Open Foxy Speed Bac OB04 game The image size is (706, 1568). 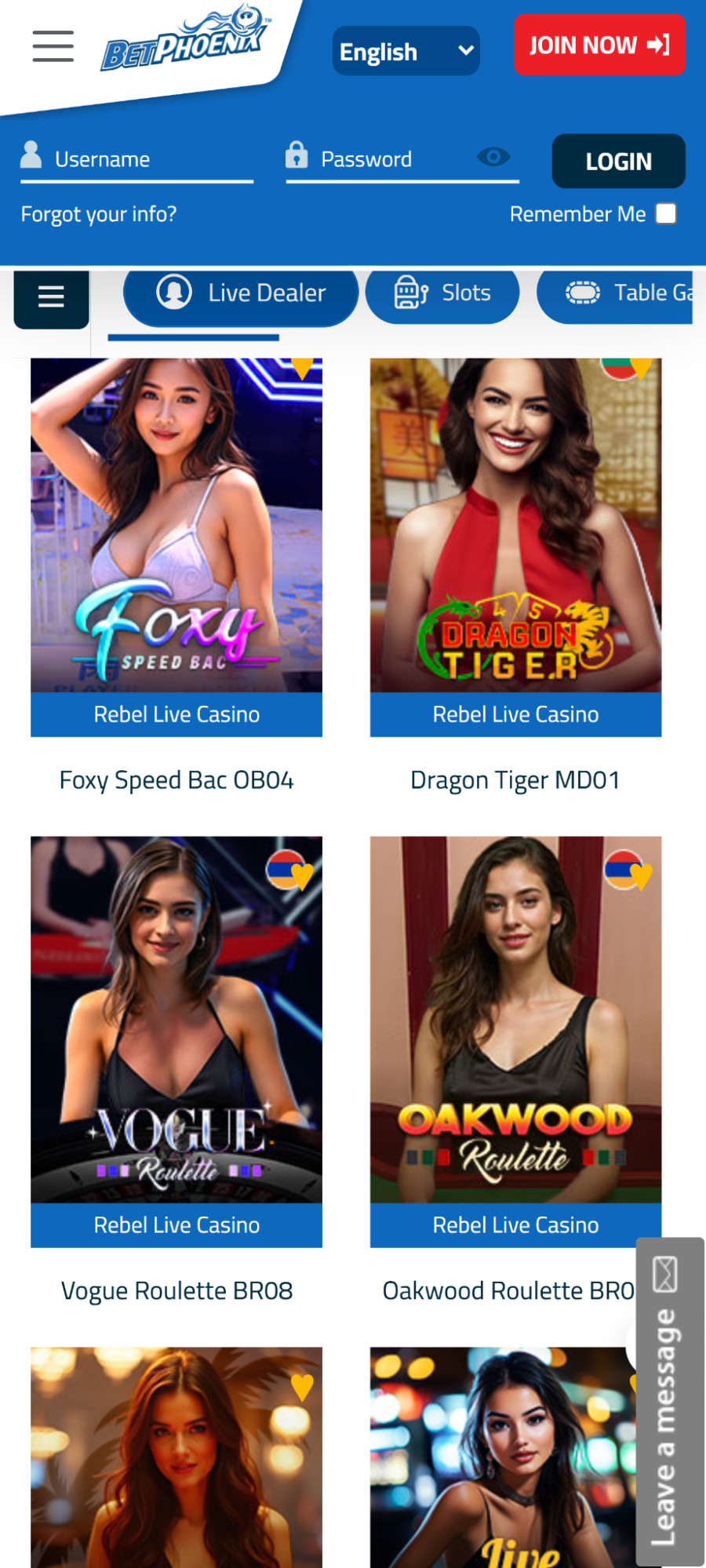(176, 526)
